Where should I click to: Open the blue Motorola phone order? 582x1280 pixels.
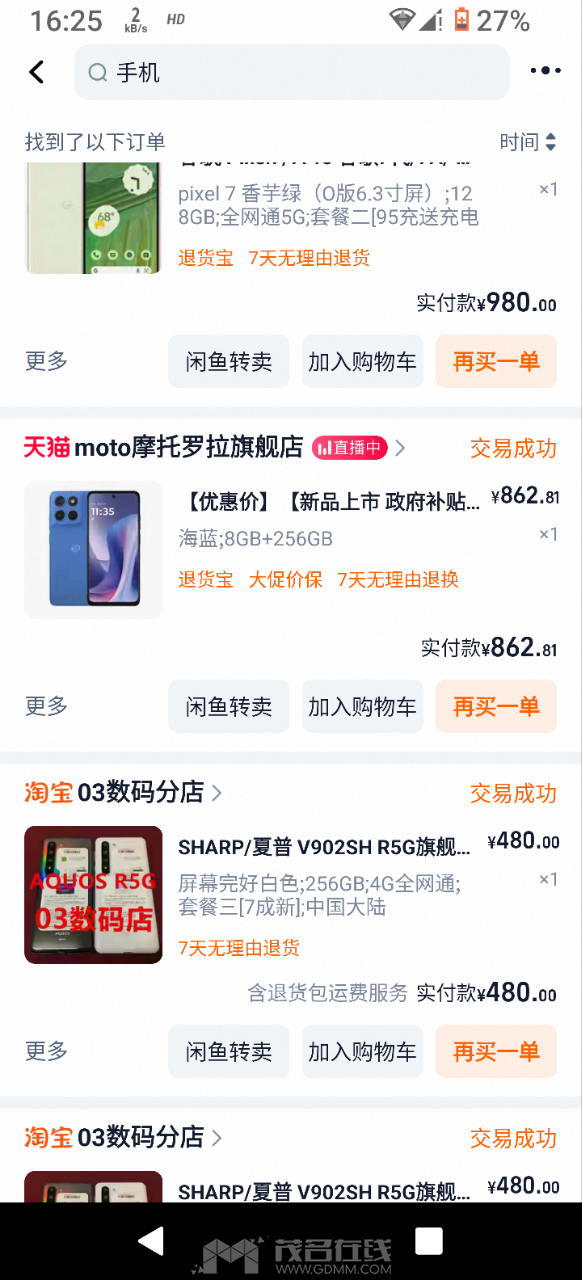click(93, 550)
